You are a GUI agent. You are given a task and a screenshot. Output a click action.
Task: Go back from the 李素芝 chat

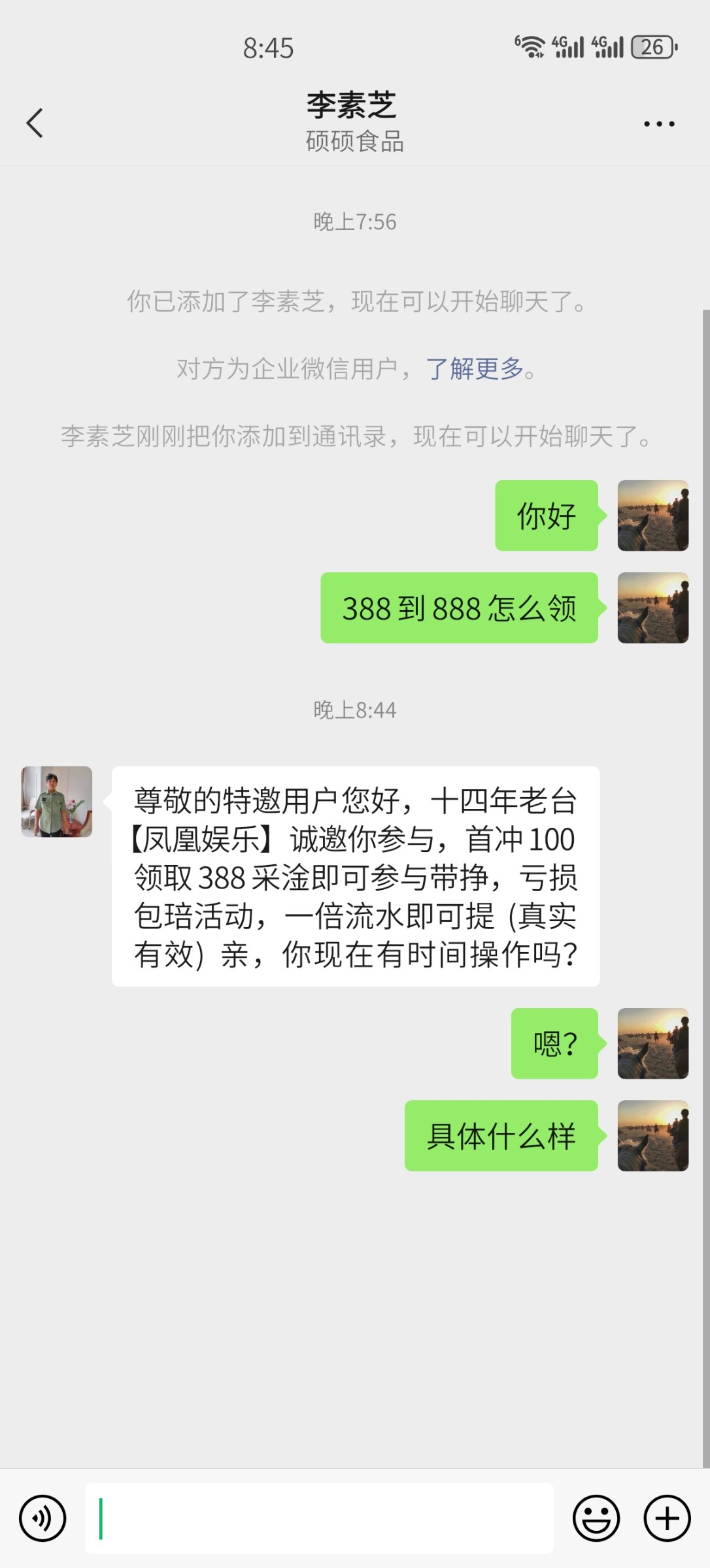click(35, 123)
